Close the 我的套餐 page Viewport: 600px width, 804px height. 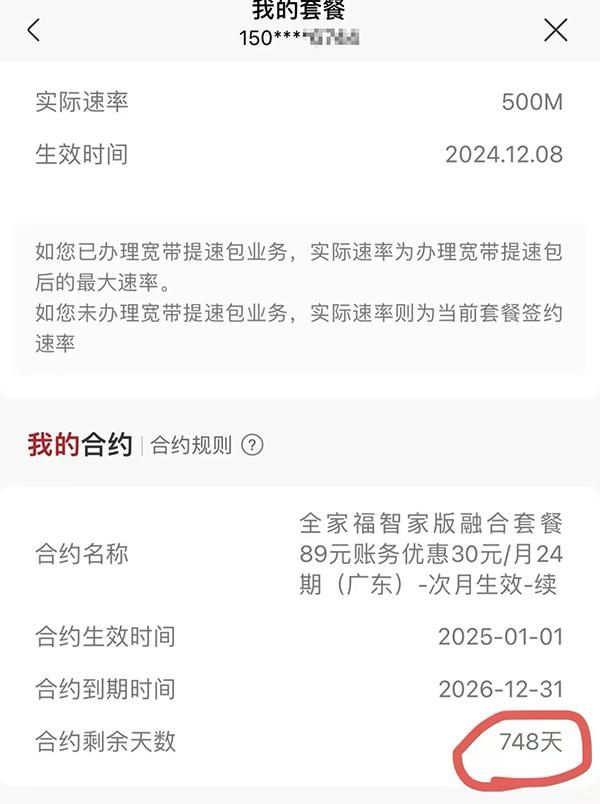[x=556, y=30]
